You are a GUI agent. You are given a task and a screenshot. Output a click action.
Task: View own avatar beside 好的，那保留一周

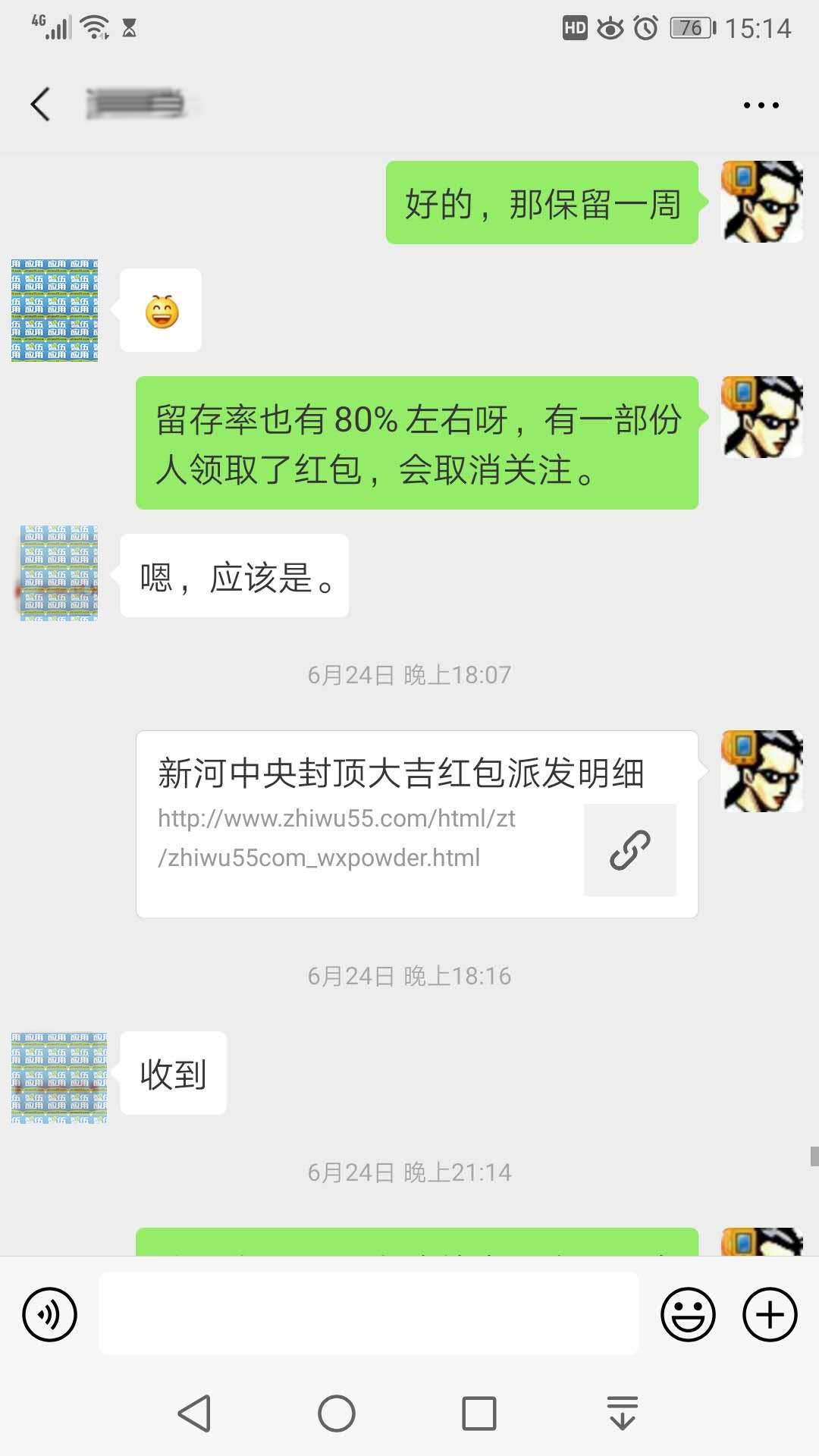point(761,202)
